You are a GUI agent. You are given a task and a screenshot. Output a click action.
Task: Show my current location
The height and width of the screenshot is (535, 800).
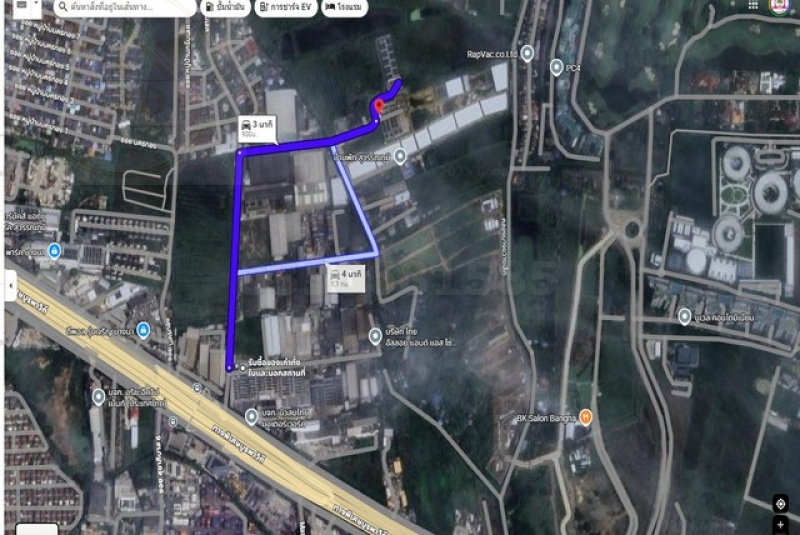[780, 503]
